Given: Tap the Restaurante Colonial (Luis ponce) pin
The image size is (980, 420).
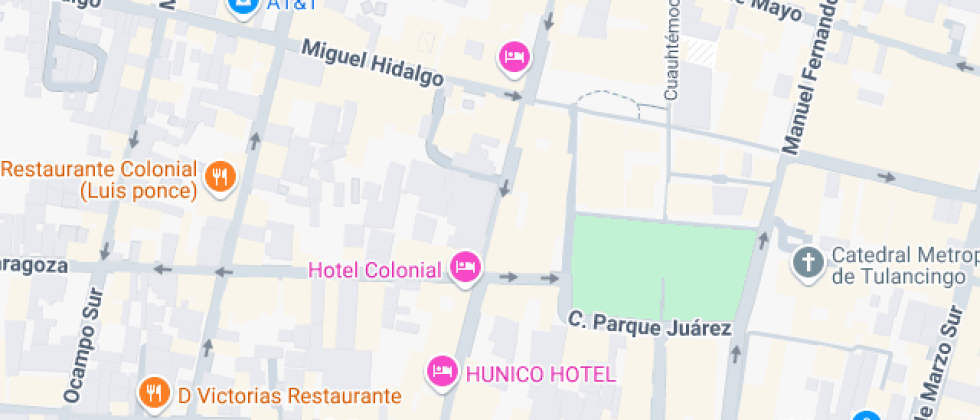Looking at the screenshot, I should (x=219, y=178).
